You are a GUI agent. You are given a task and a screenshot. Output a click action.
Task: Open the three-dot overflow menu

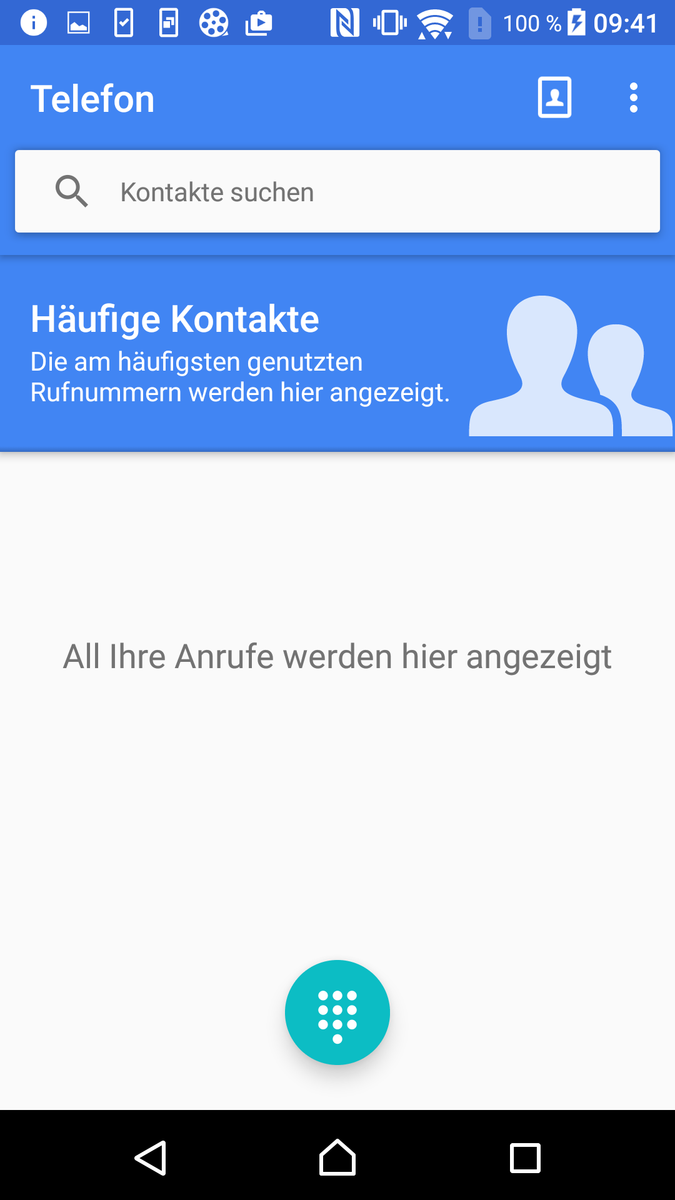(x=633, y=98)
